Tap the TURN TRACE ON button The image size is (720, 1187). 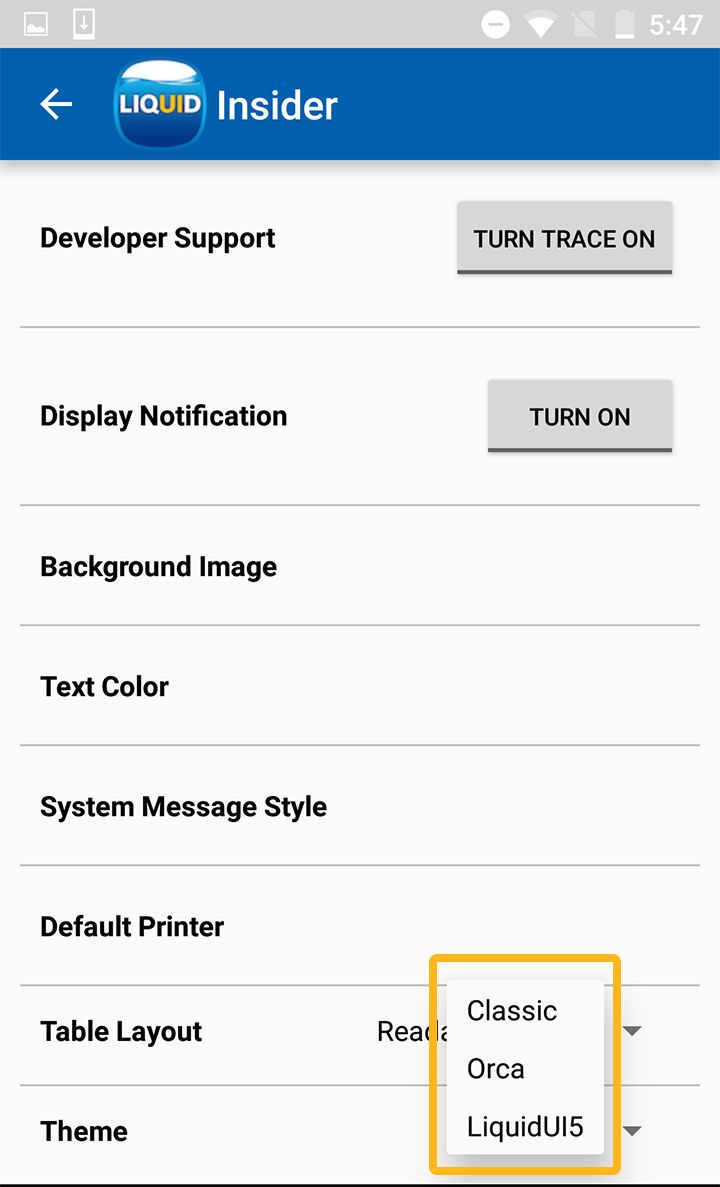[564, 239]
